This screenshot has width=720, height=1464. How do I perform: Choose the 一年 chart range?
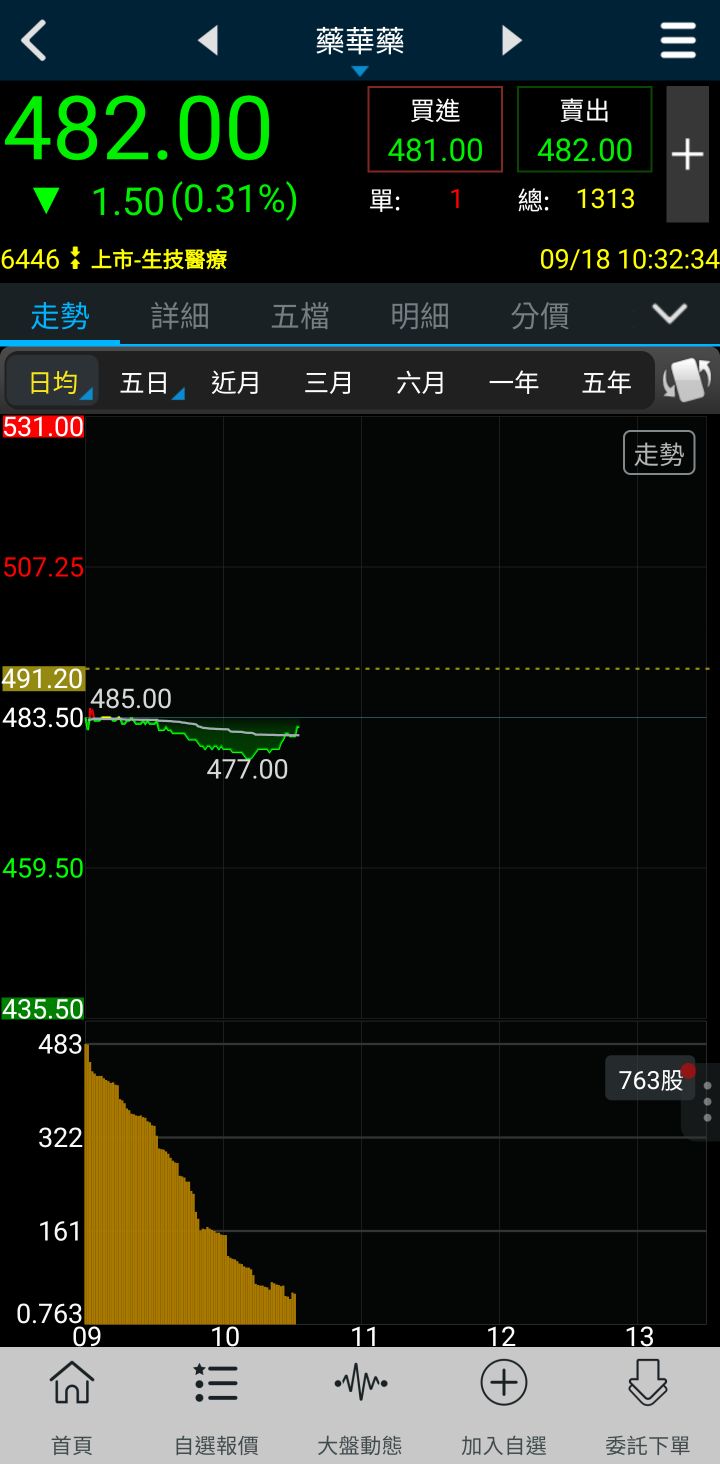(513, 382)
